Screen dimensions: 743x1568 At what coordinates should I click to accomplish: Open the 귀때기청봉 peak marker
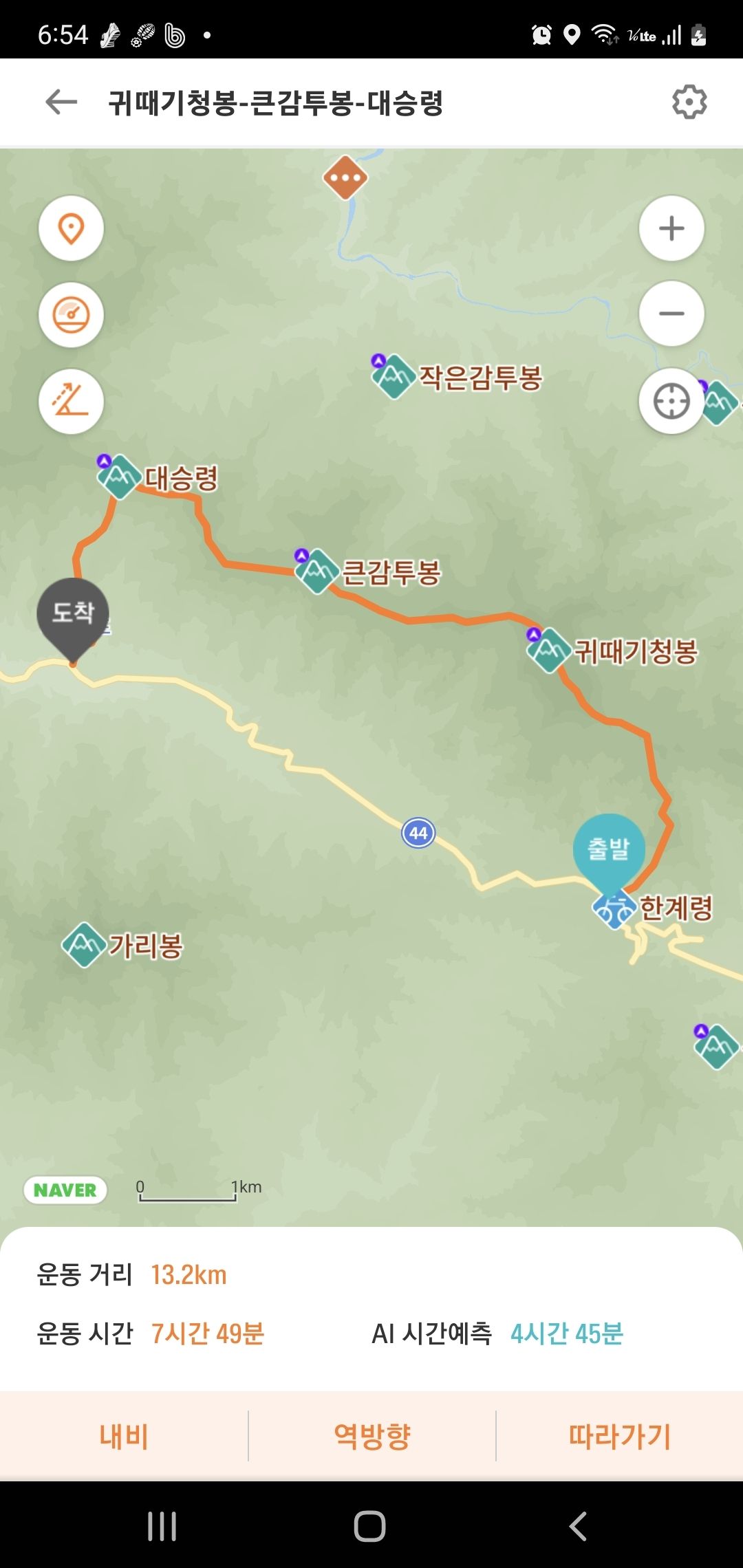548,650
